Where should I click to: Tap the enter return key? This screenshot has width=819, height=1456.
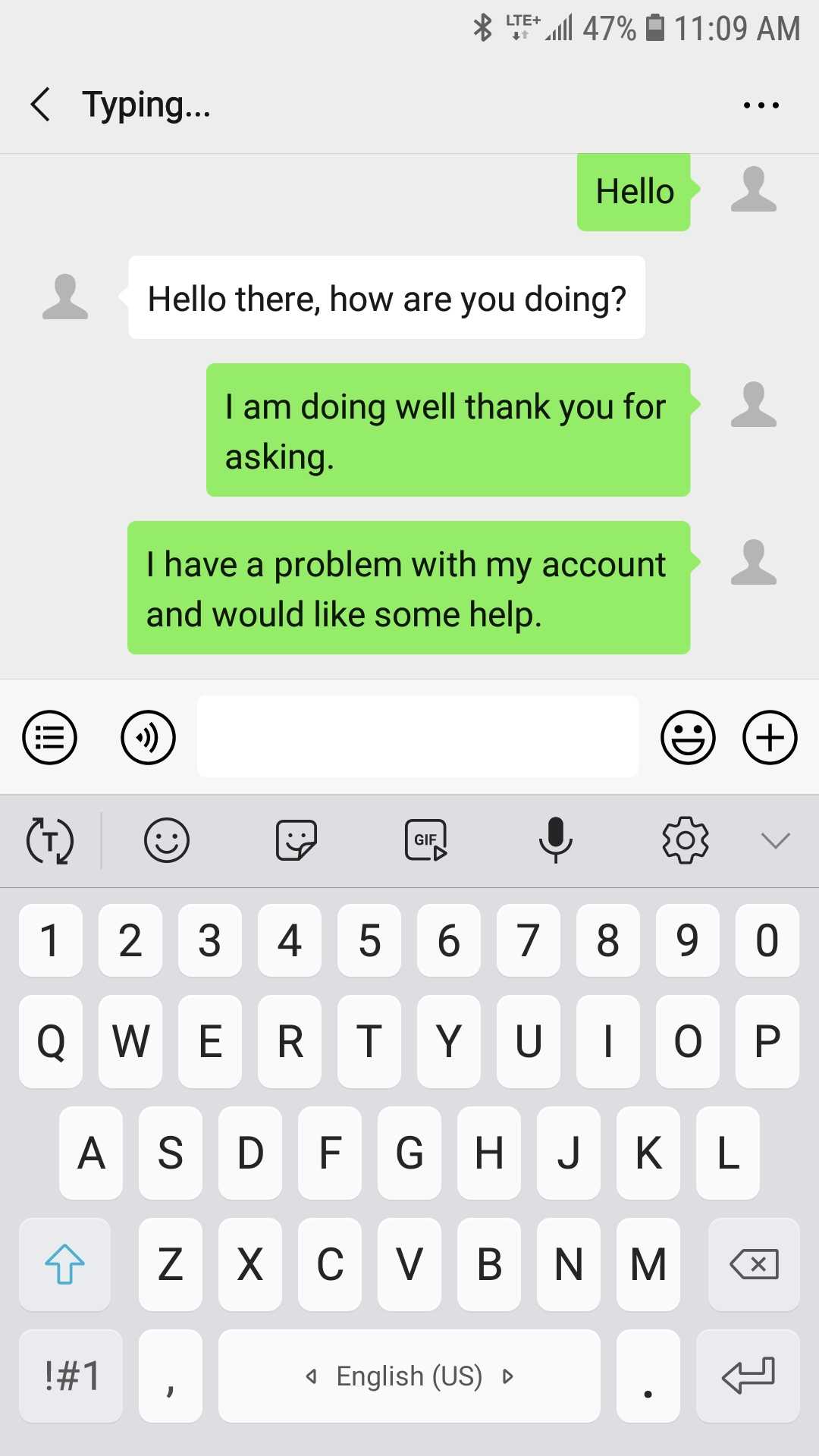point(748,1376)
